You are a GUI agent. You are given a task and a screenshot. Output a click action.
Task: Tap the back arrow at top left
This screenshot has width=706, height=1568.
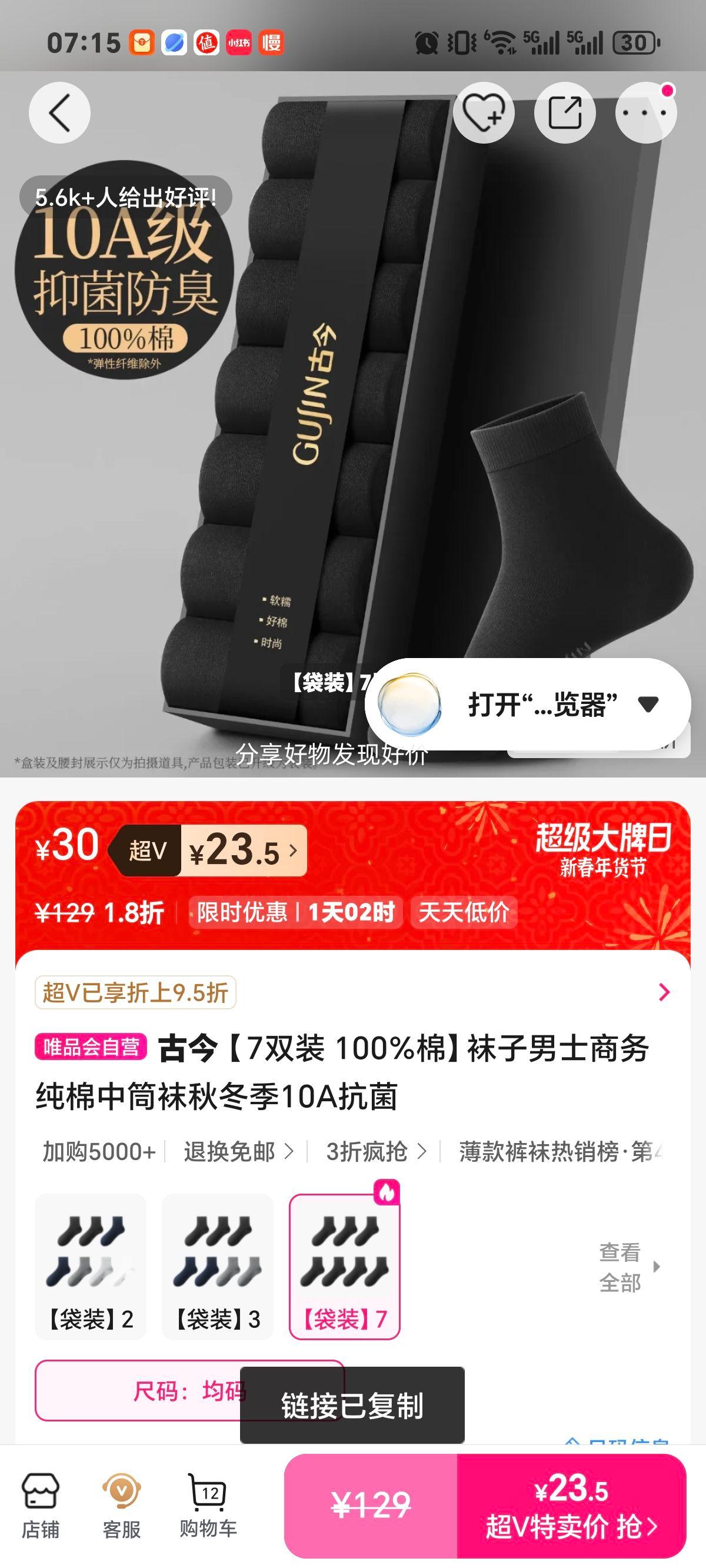click(59, 112)
